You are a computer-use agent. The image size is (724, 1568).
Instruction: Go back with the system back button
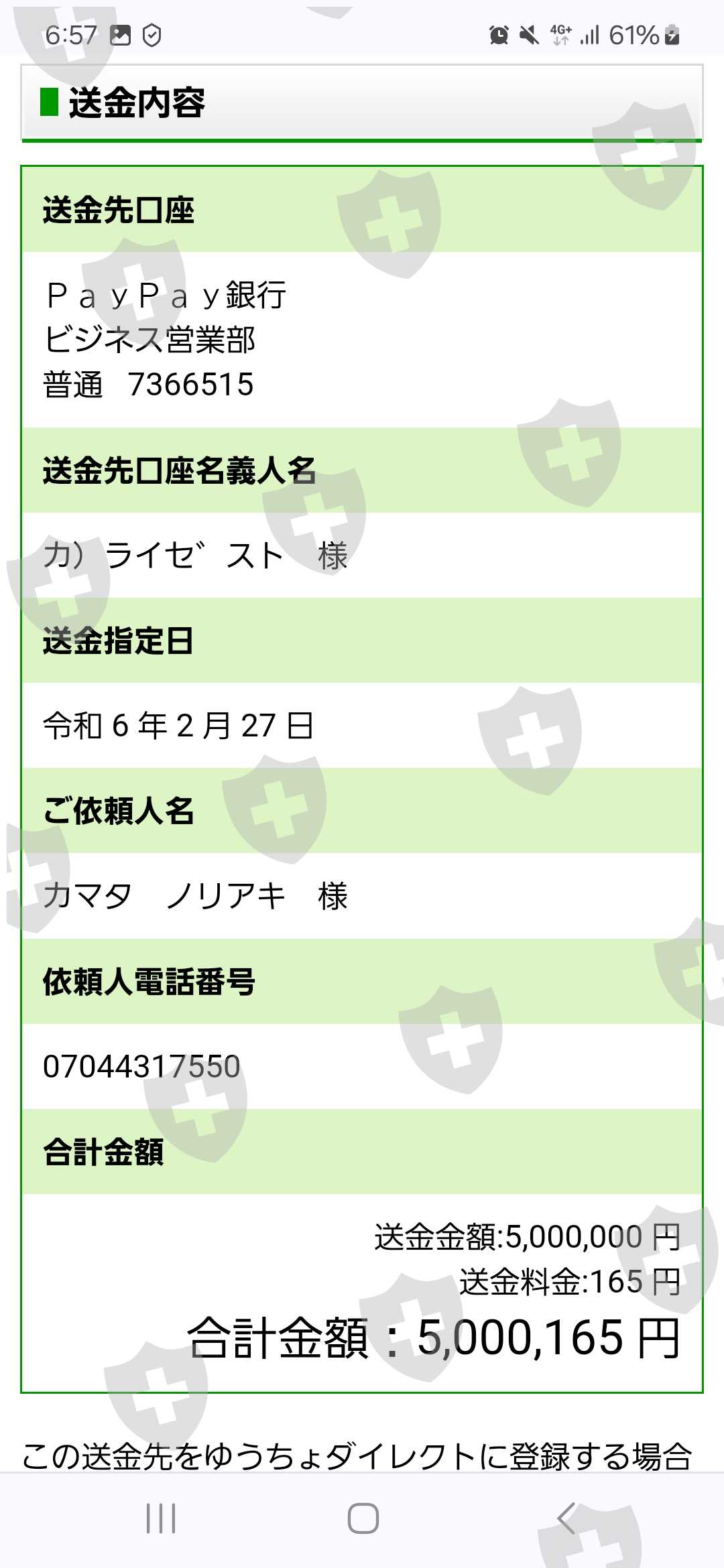coord(566,1518)
